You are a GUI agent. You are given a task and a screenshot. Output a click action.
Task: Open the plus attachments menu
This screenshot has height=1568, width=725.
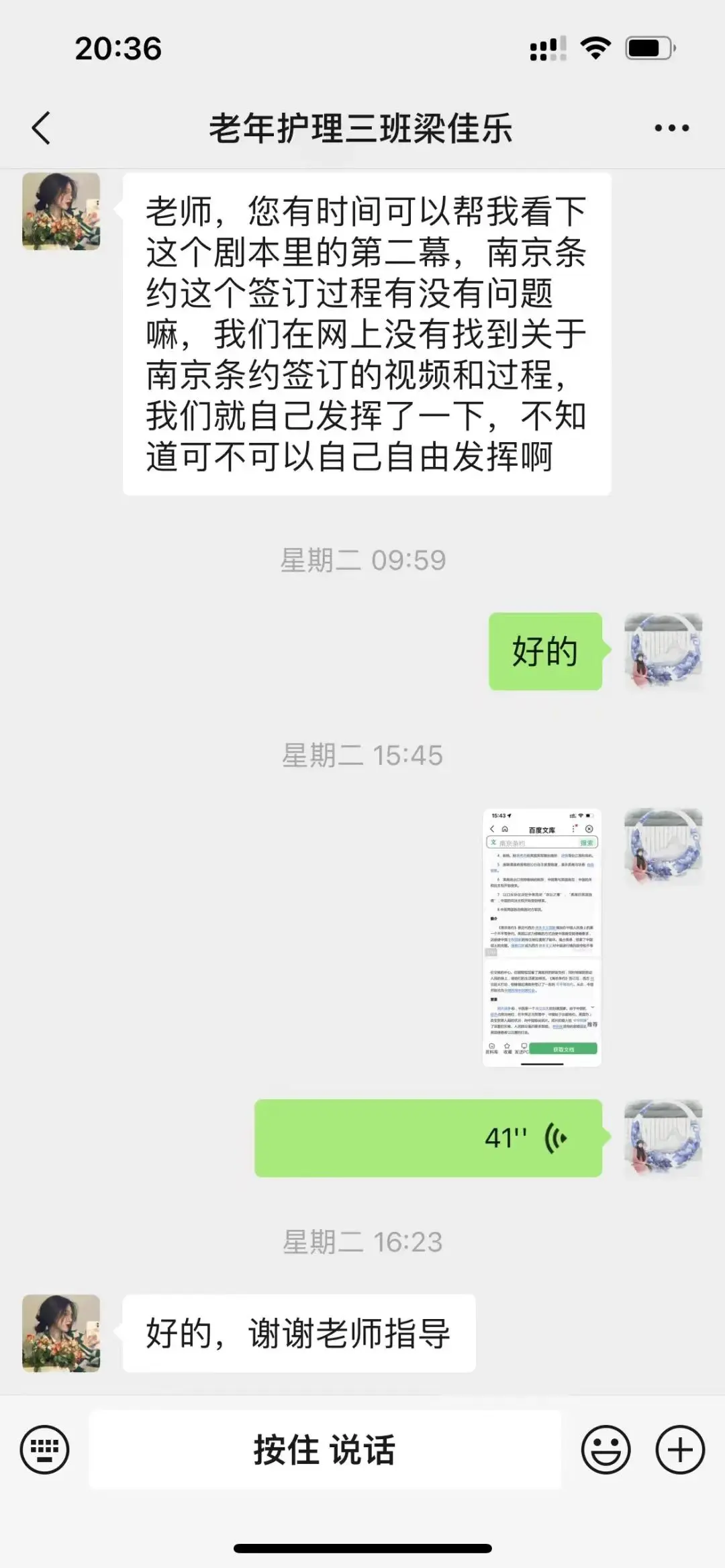pyautogui.click(x=679, y=1449)
